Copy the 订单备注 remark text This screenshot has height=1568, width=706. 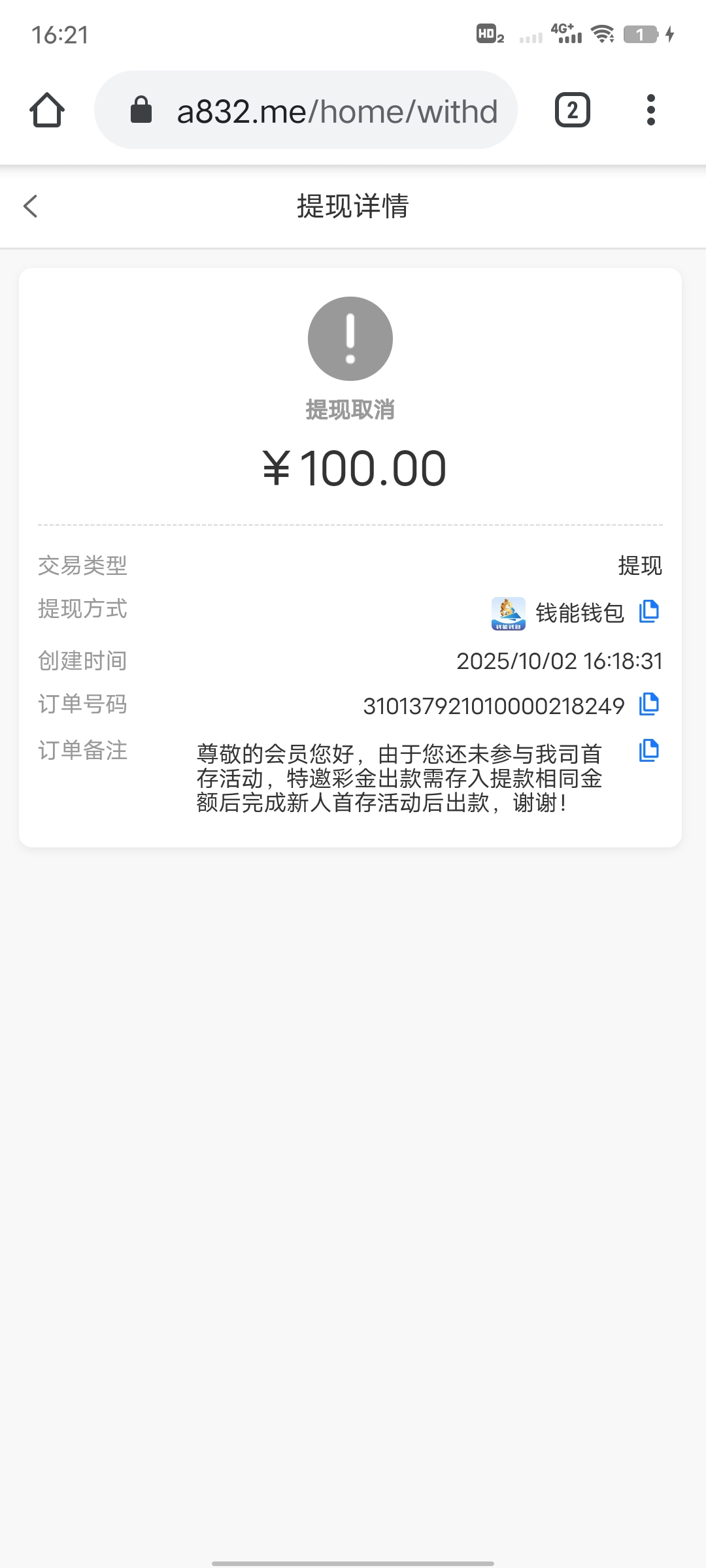pos(648,751)
